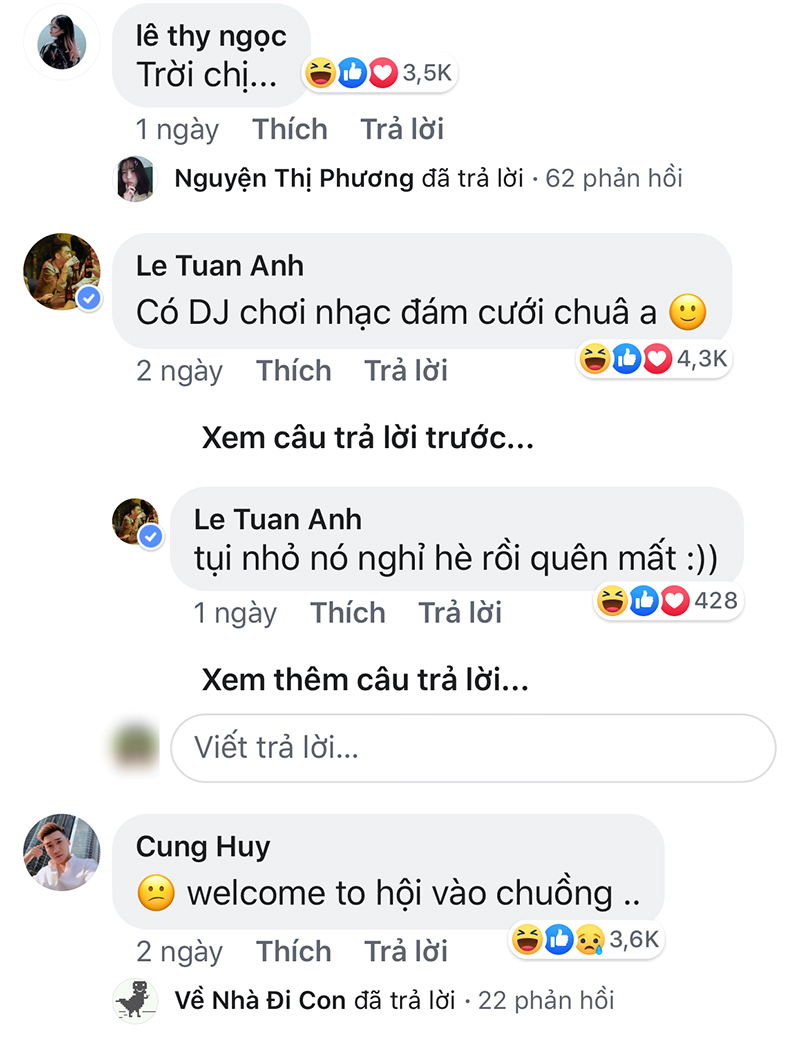This screenshot has width=800, height=1045.
Task: Open Cung Huy's profile picture
Action: 62,852
